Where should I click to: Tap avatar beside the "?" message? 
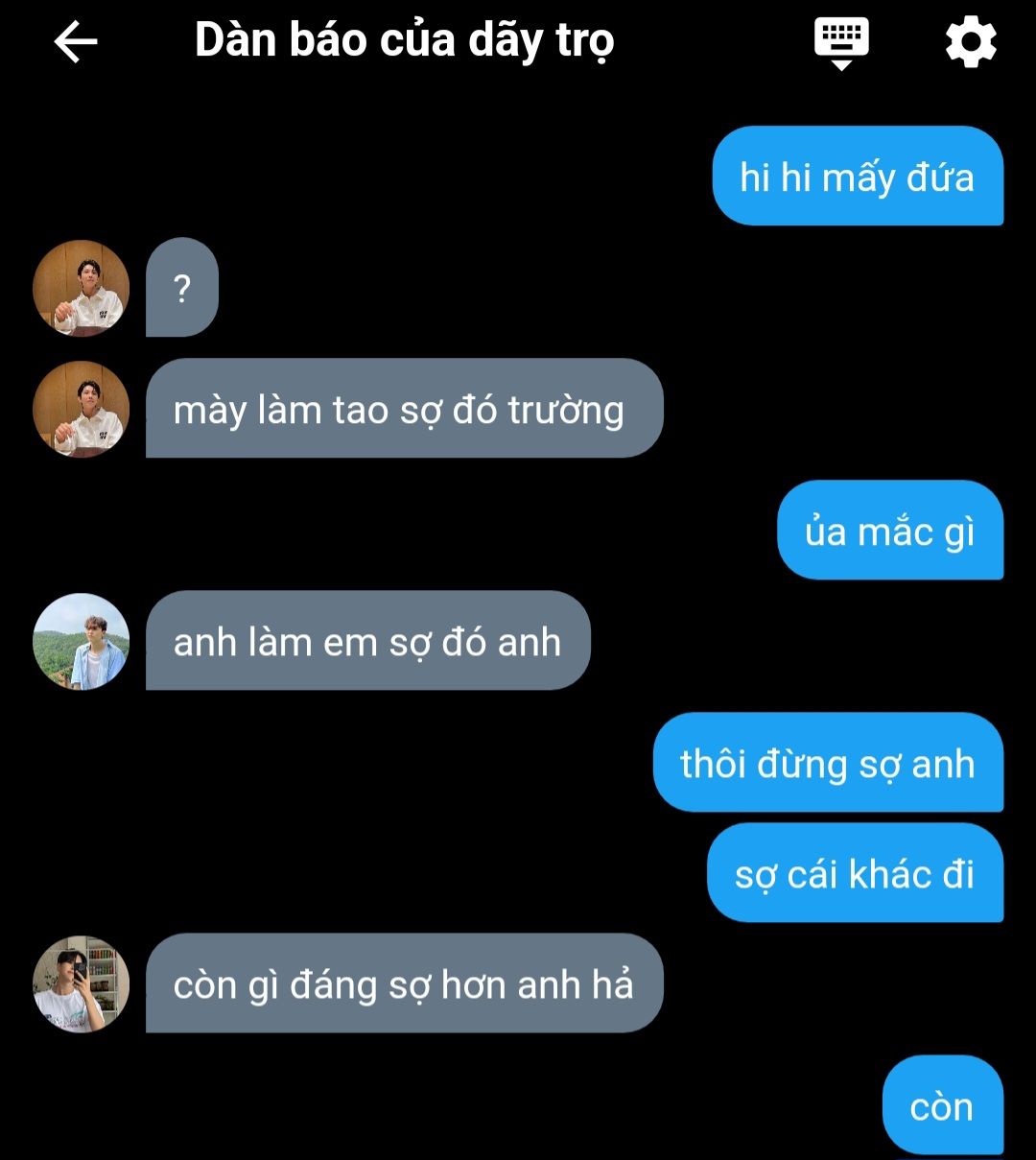82,288
